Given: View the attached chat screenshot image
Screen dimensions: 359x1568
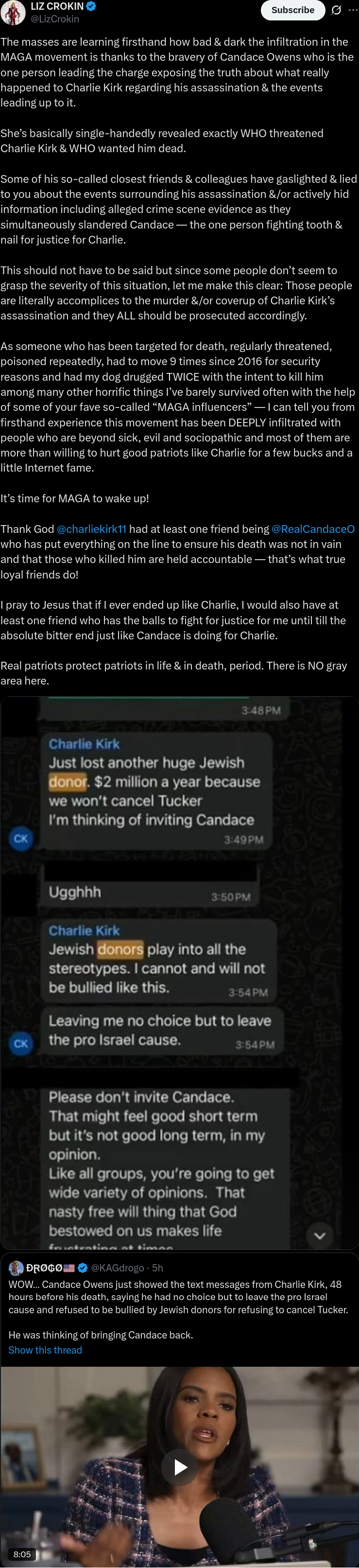Looking at the screenshot, I should pyautogui.click(x=179, y=973).
